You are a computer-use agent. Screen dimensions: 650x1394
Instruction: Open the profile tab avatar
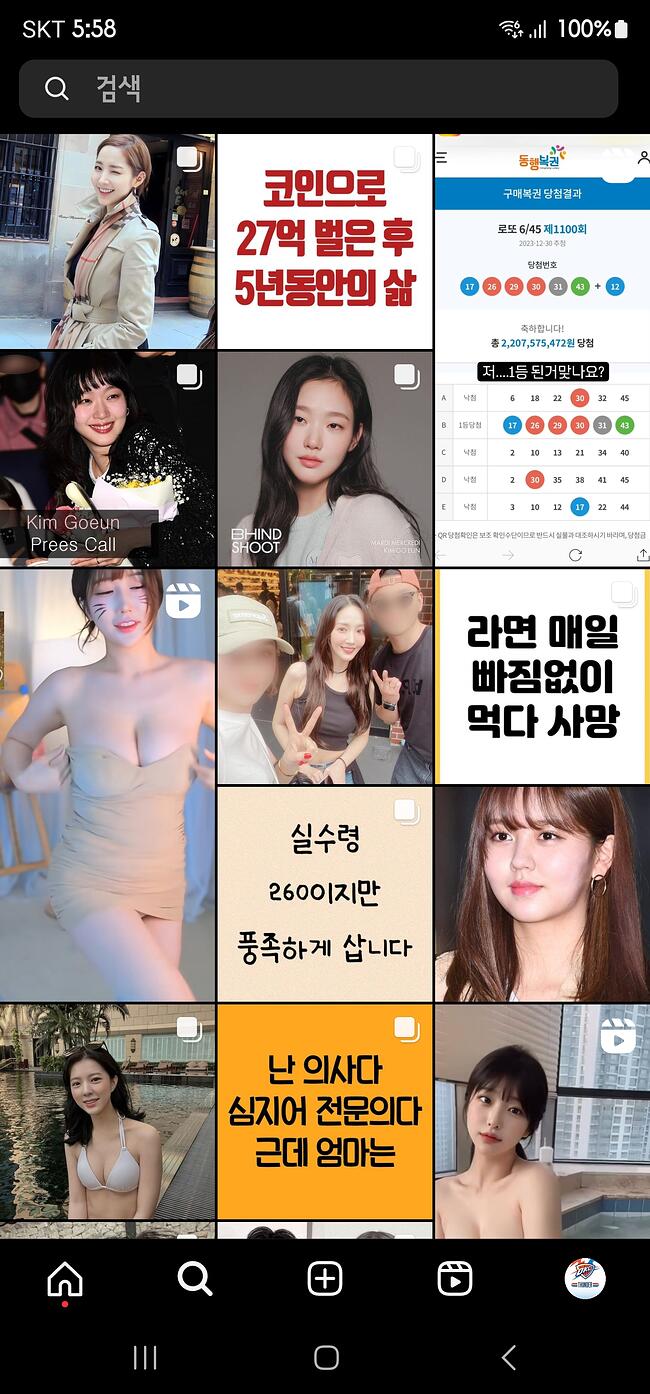(x=585, y=1279)
